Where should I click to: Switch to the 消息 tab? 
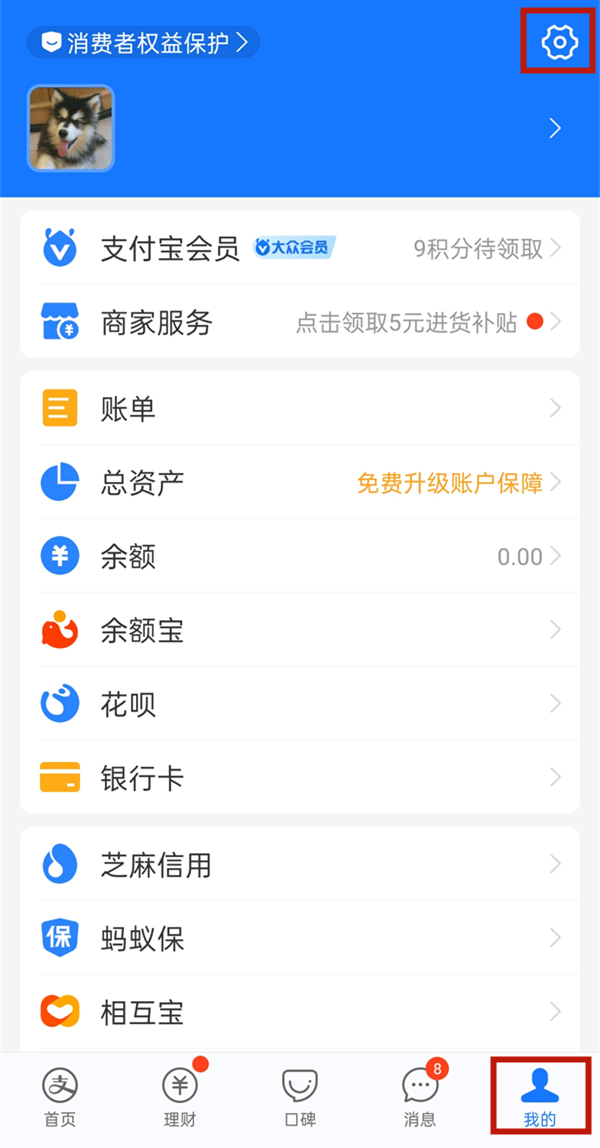(420, 1097)
